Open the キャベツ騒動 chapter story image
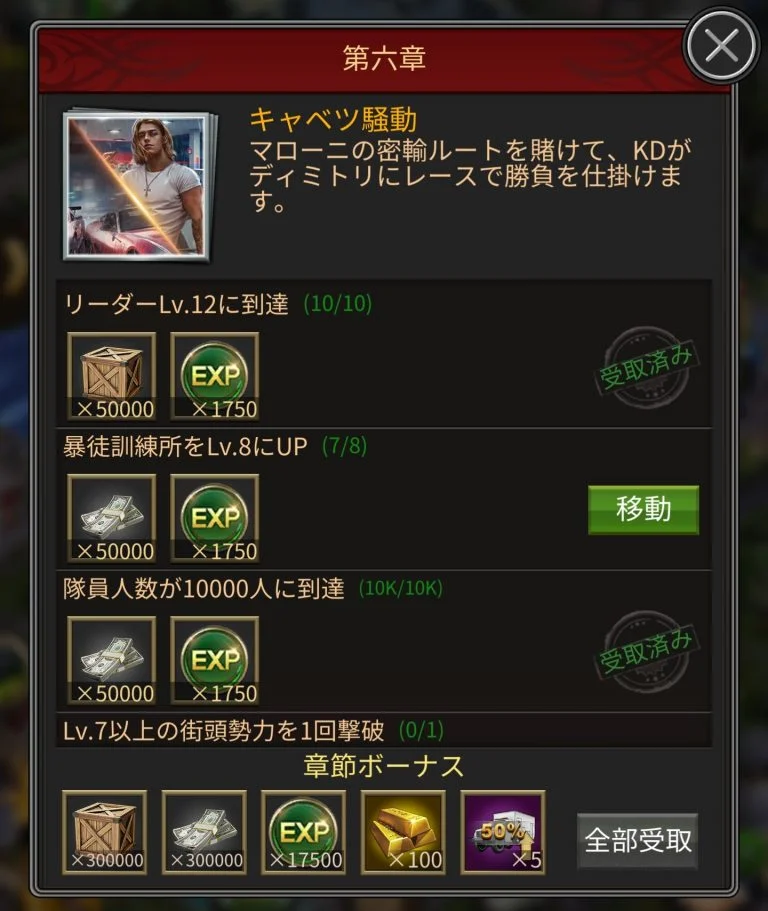This screenshot has width=768, height=911. [137, 186]
